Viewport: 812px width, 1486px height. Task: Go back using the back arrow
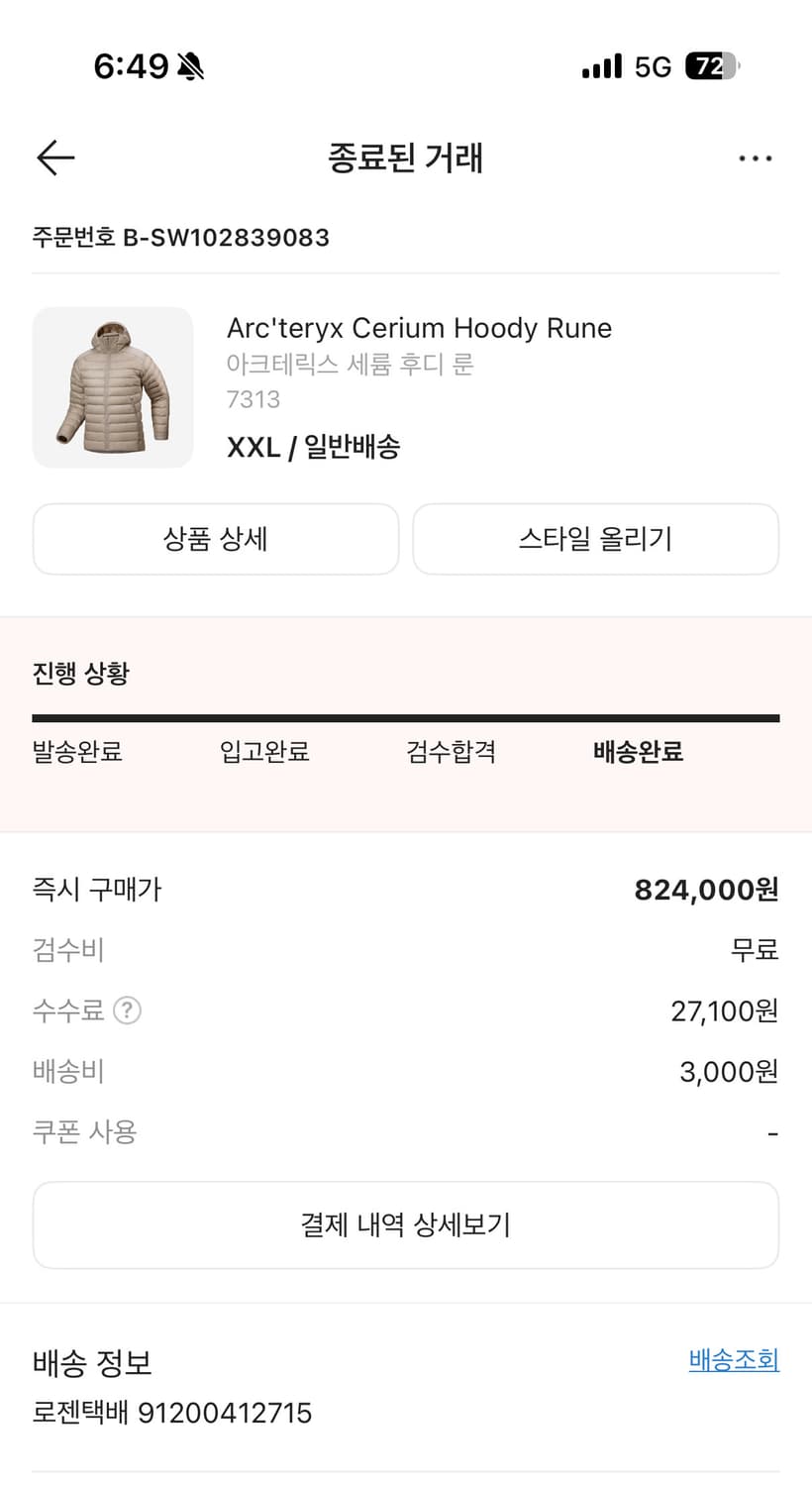(x=54, y=158)
